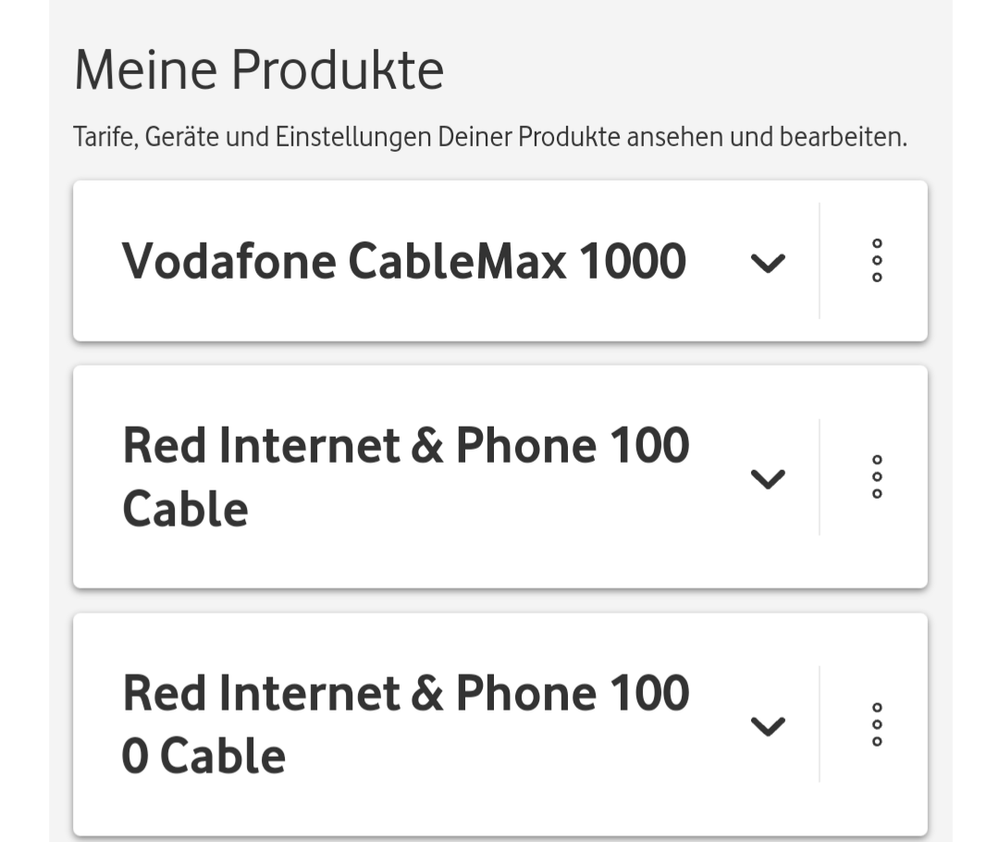
Task: Open the three-dot menu for Vodafone CableMax 1000
Action: click(877, 261)
